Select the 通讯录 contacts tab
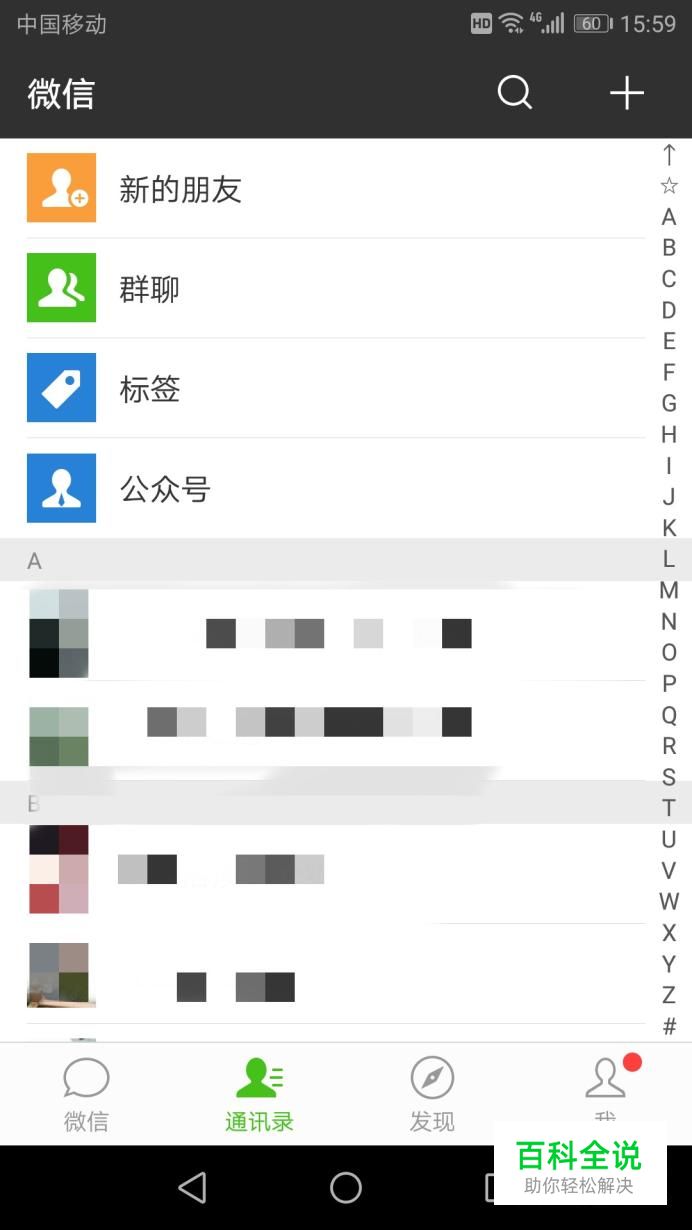The width and height of the screenshot is (692, 1230). point(259,1095)
